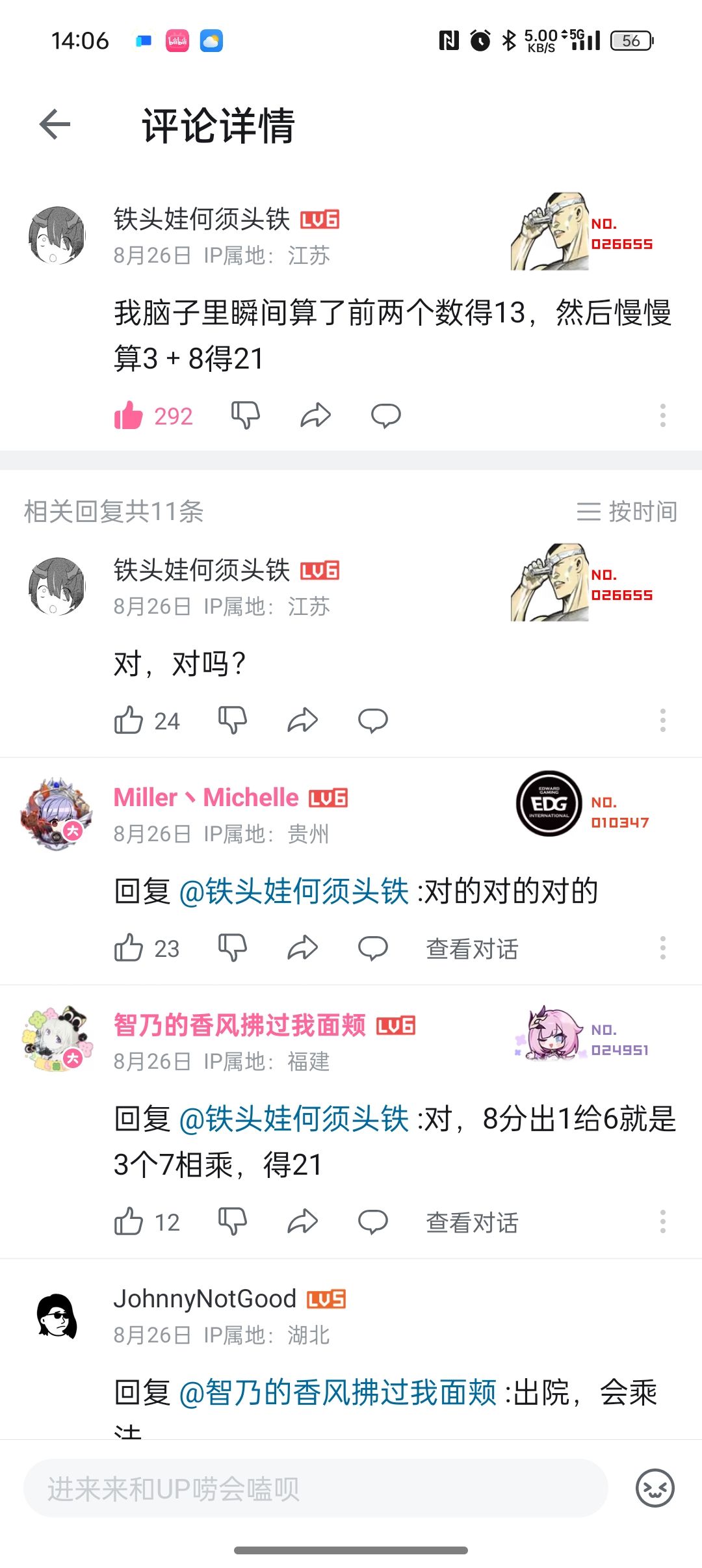View the conversation under 智乃的香风拂过我面颊's reply
Screen dimensions: 702x1568
pos(472,1223)
